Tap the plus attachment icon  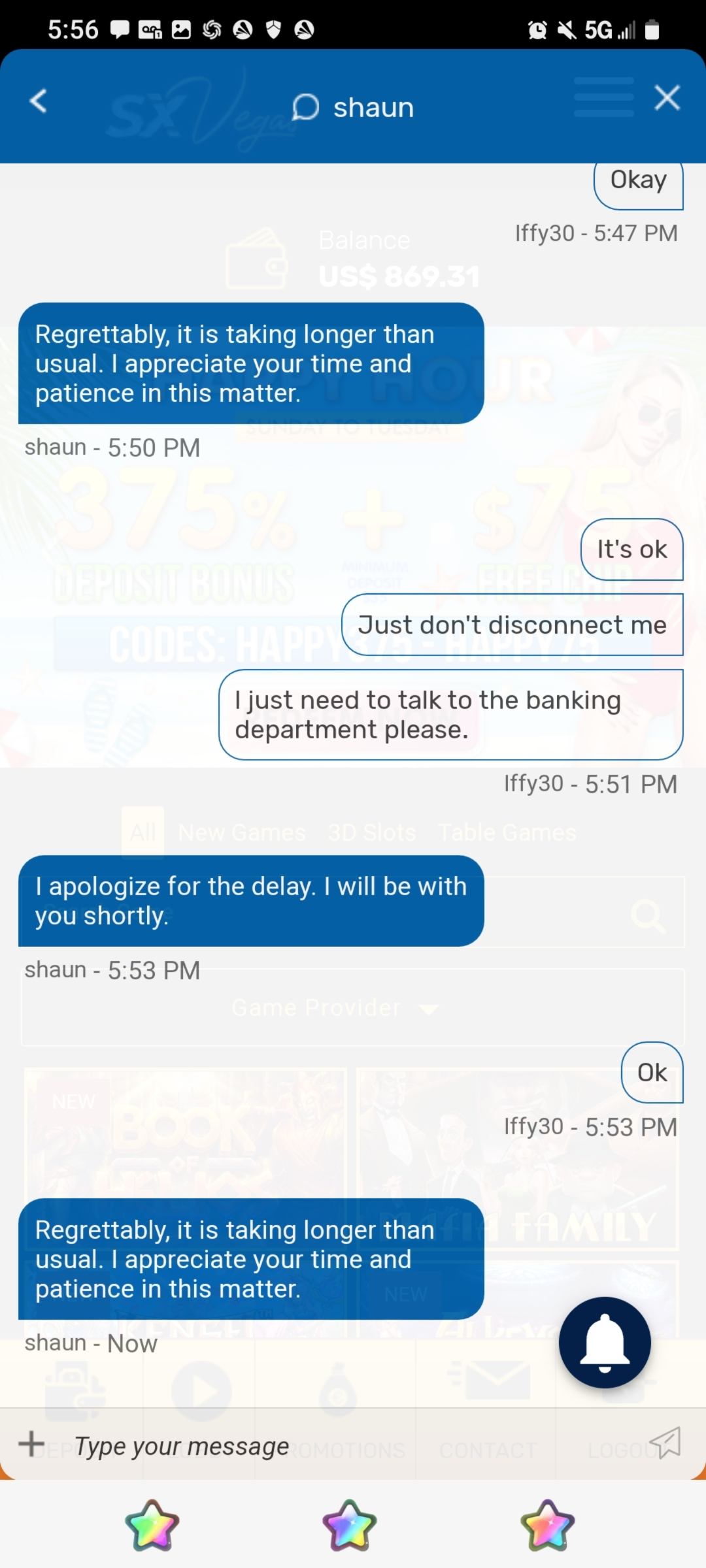click(31, 1444)
